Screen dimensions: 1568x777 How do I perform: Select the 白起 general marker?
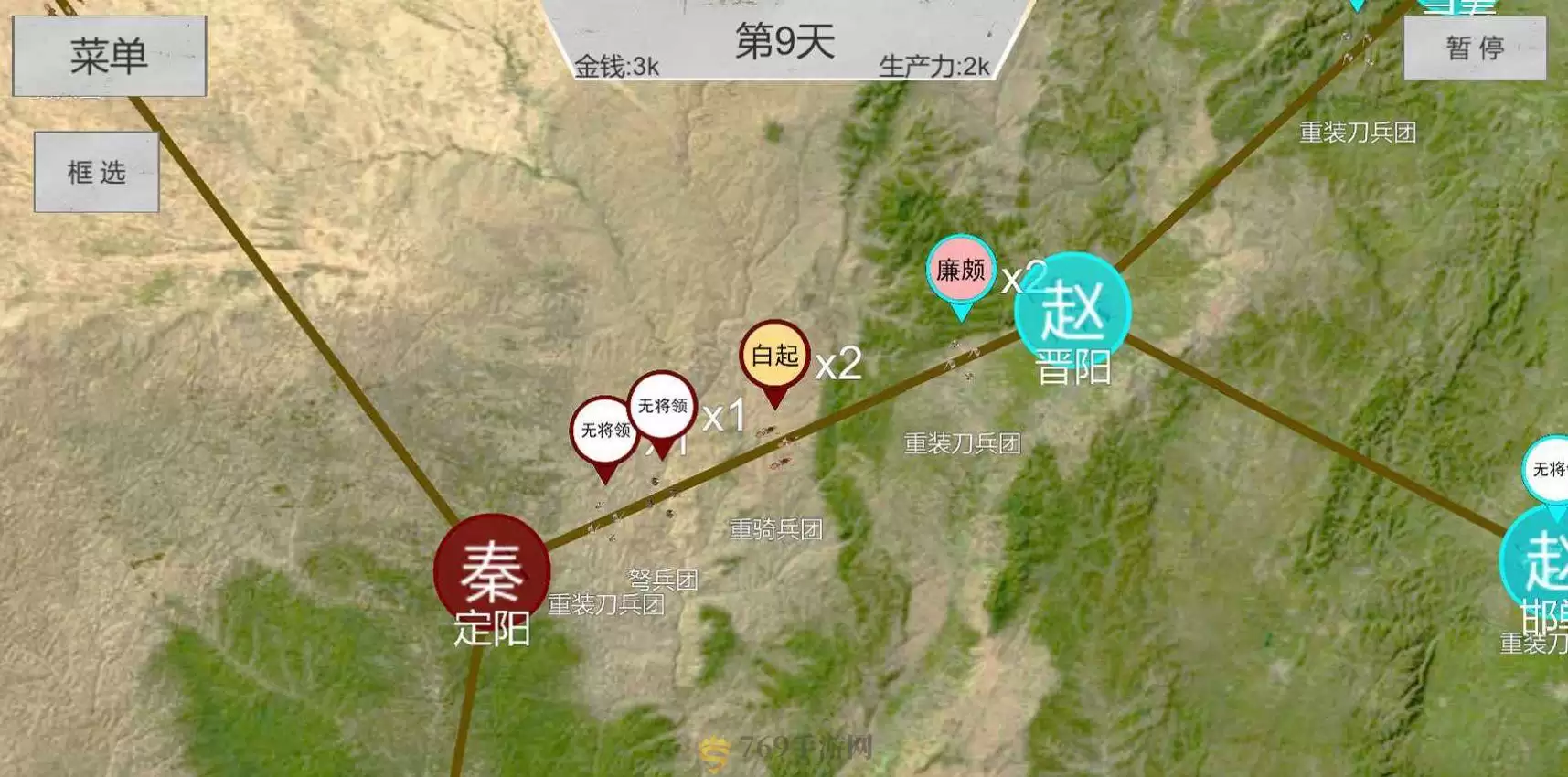[774, 356]
